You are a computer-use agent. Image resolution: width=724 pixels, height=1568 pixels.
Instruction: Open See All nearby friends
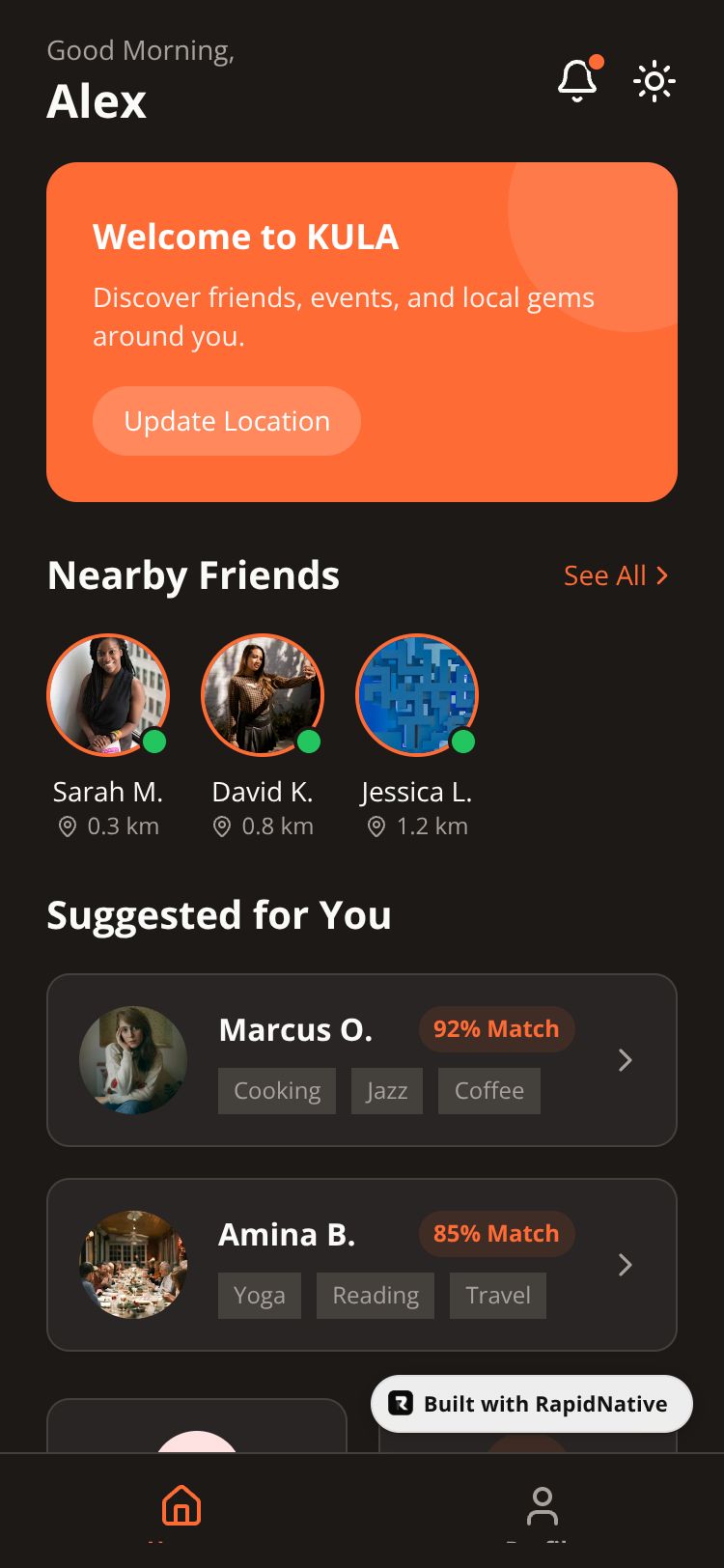pyautogui.click(x=616, y=575)
